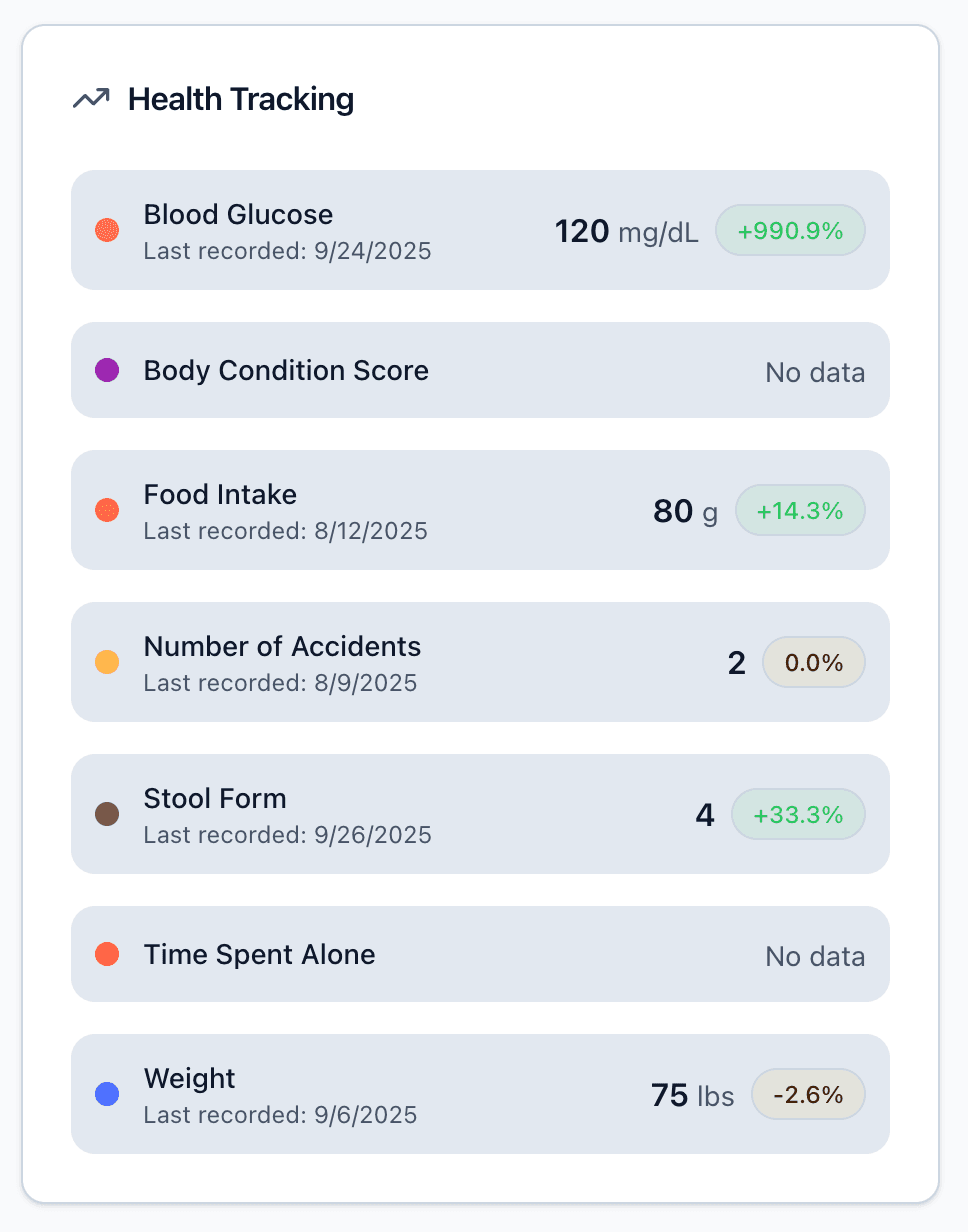
Task: Click the orange dot next to Food Intake
Action: click(x=107, y=510)
